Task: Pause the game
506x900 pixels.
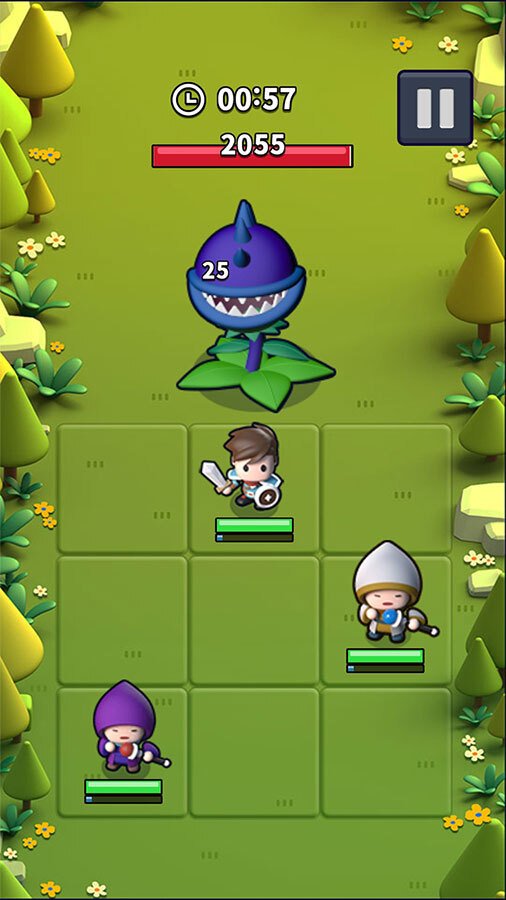Action: (x=435, y=108)
